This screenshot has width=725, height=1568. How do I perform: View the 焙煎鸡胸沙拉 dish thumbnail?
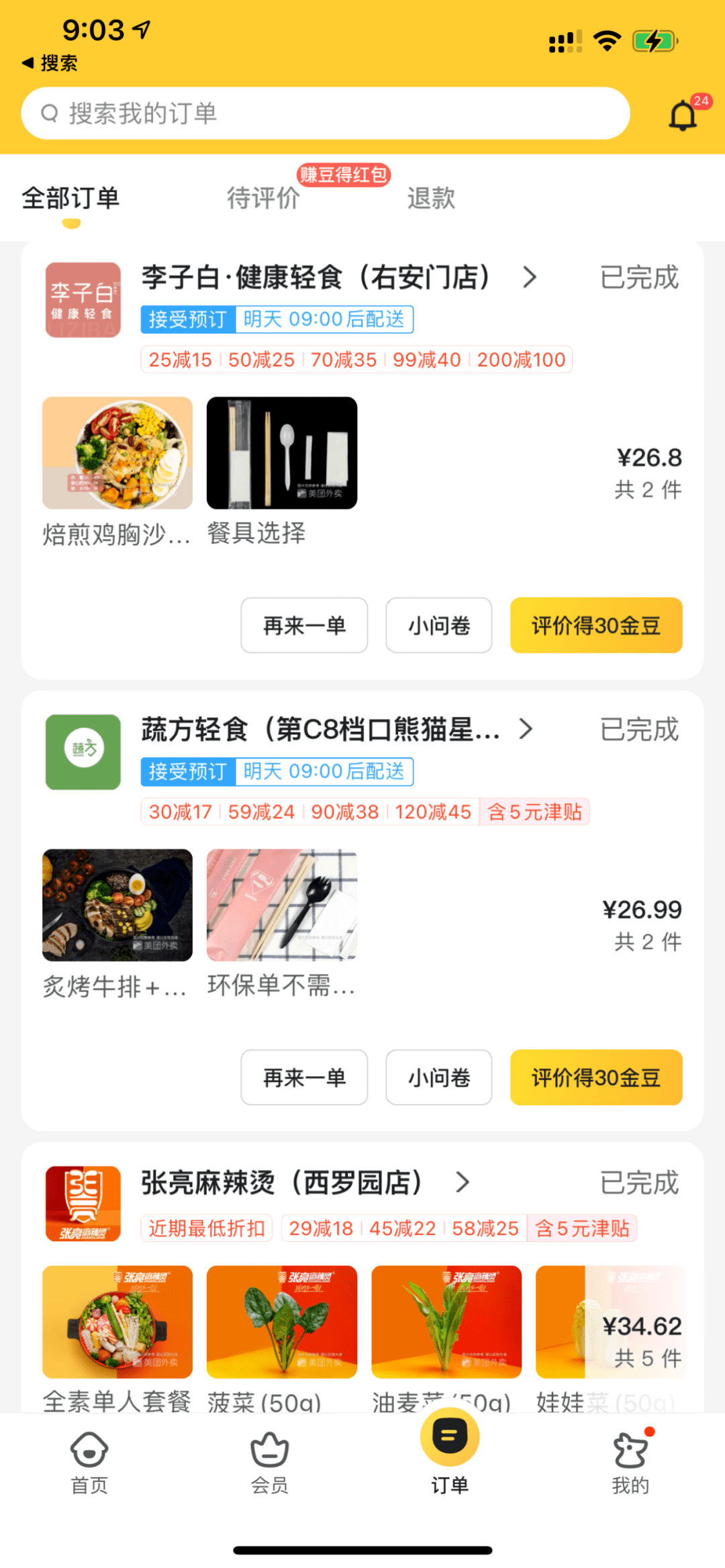point(117,452)
